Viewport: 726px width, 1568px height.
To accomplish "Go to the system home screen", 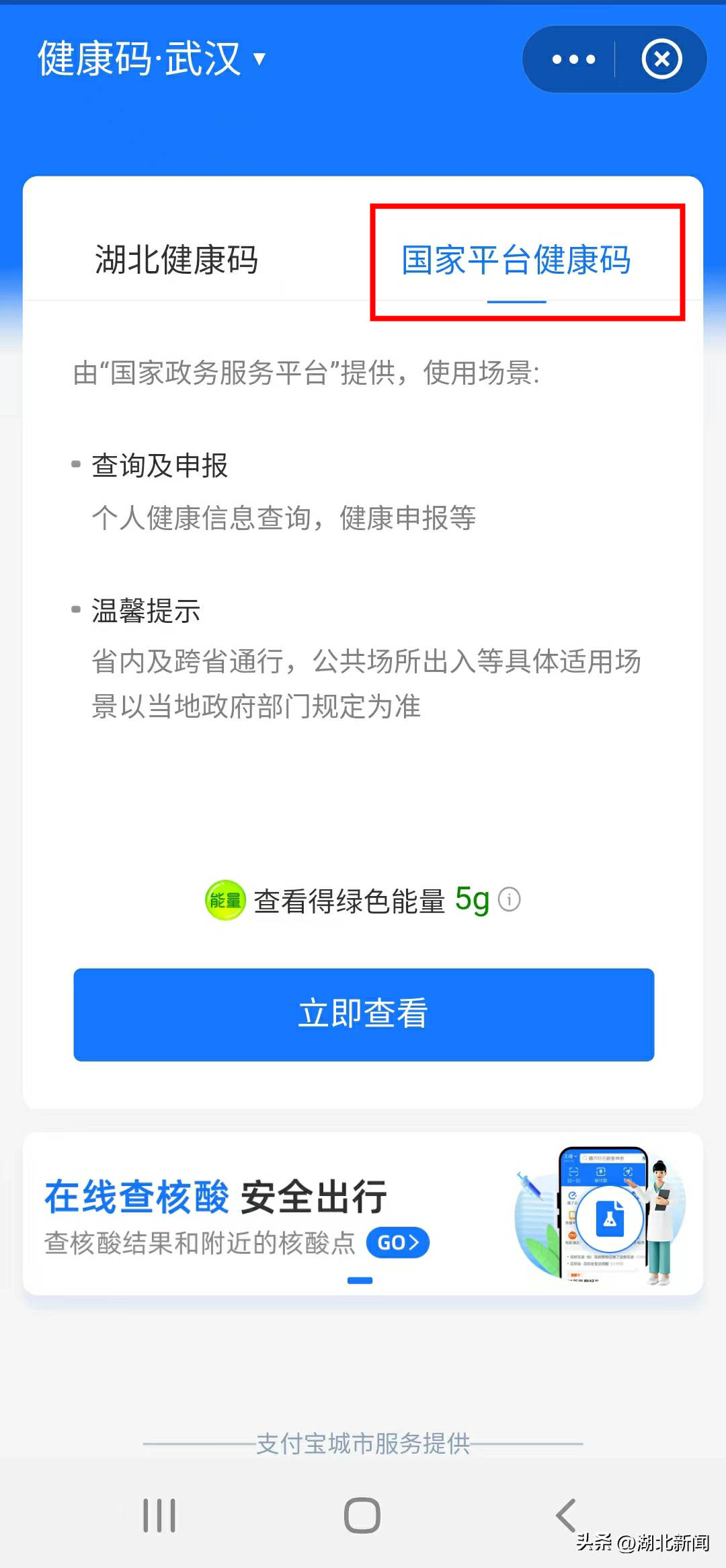I will click(362, 1516).
